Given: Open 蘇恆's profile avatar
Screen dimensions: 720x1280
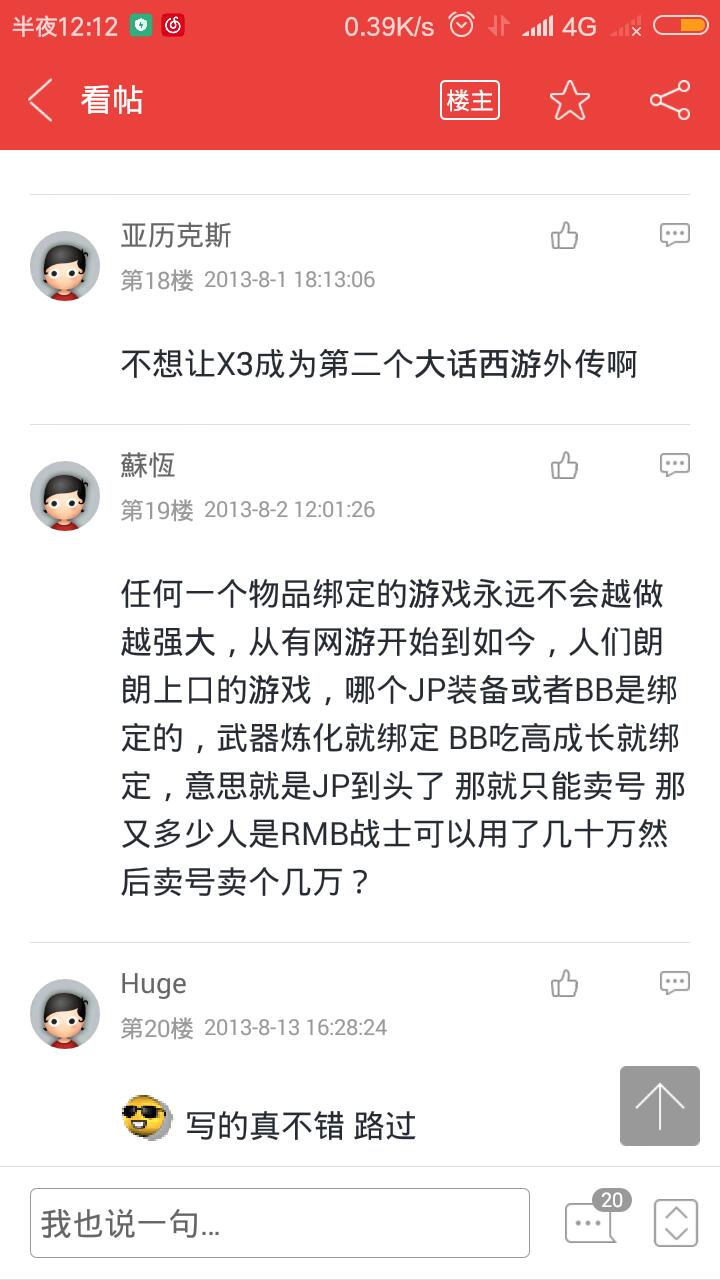Looking at the screenshot, I should pos(65,495).
